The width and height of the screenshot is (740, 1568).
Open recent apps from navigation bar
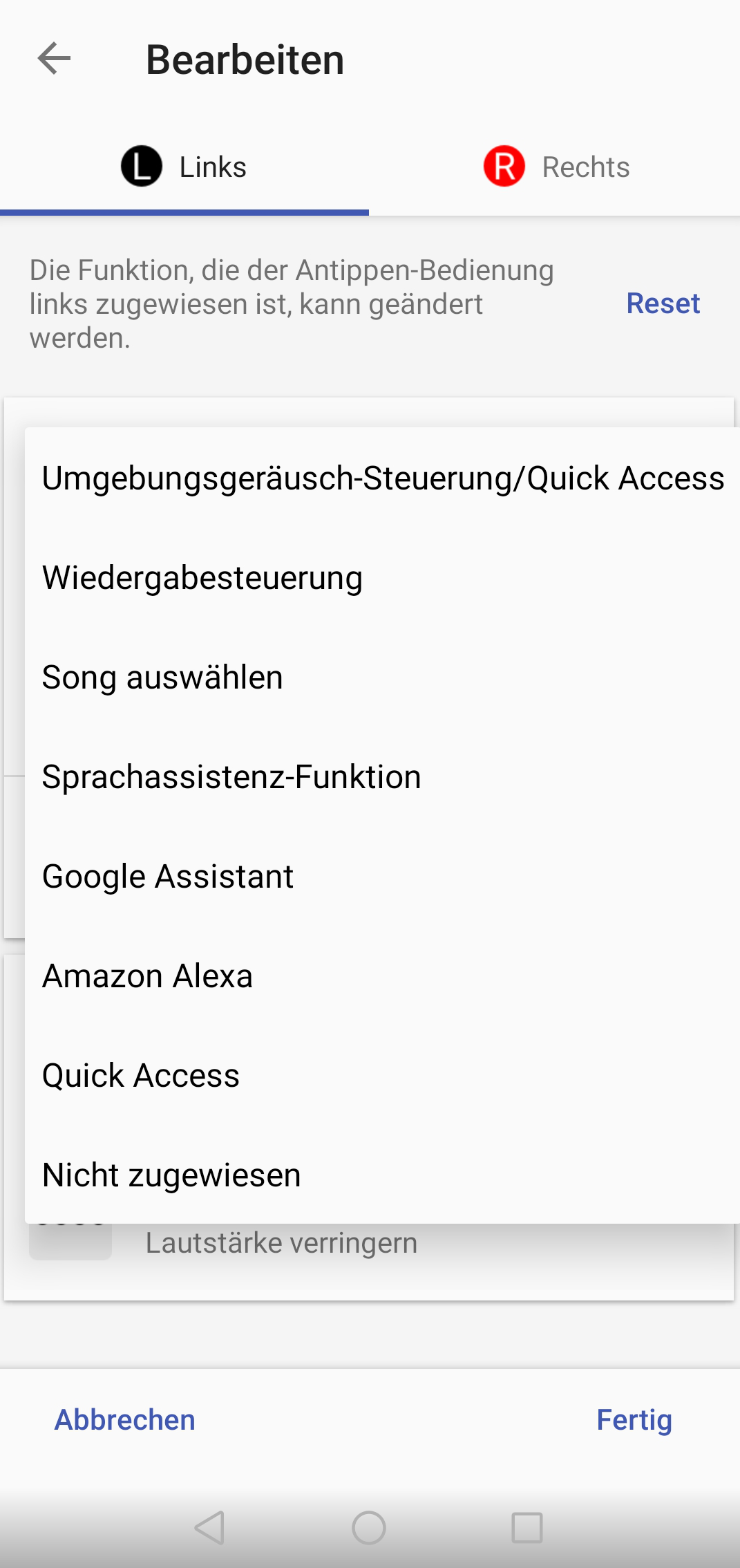(526, 1528)
